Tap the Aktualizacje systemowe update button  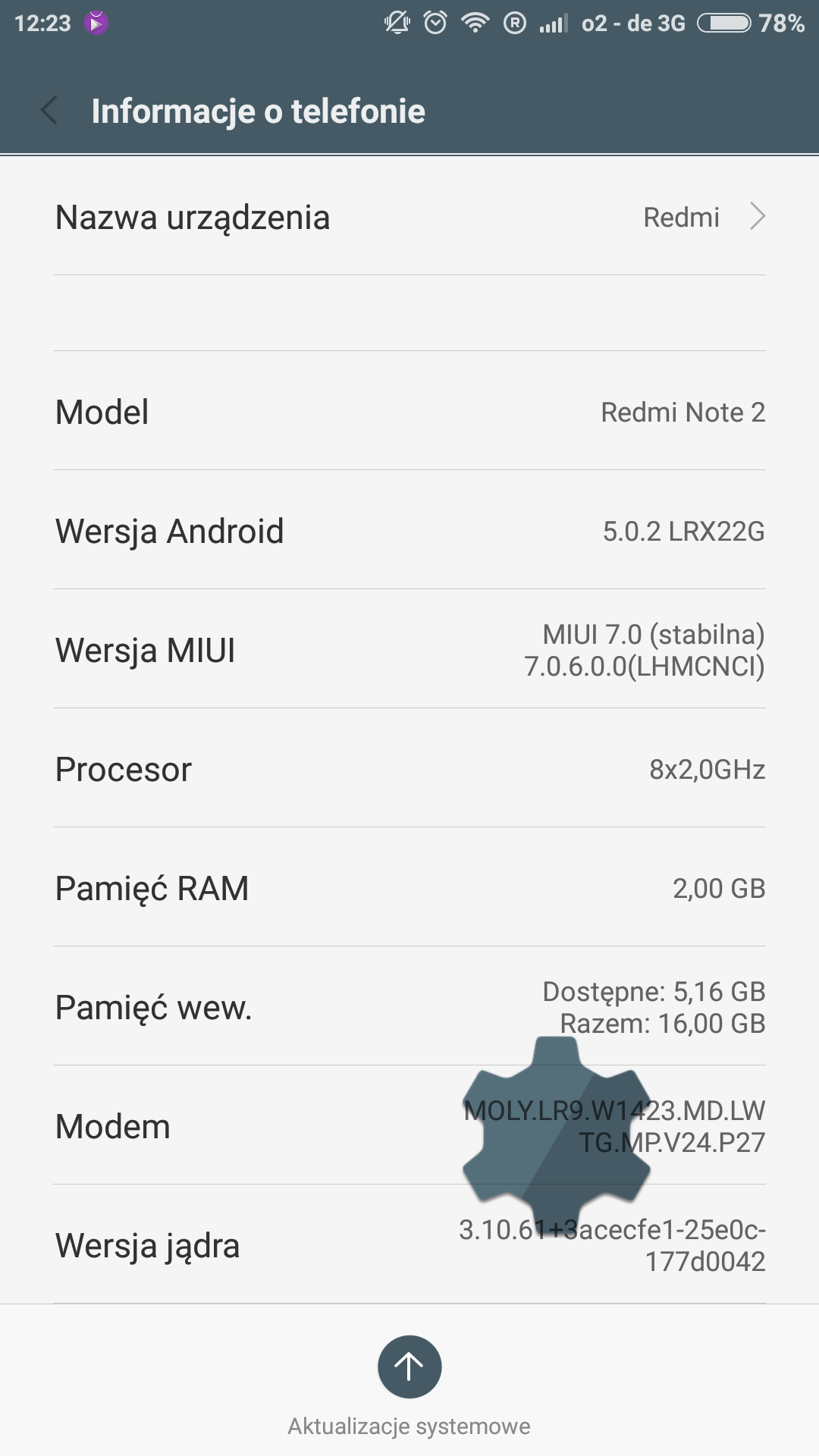pyautogui.click(x=409, y=1367)
